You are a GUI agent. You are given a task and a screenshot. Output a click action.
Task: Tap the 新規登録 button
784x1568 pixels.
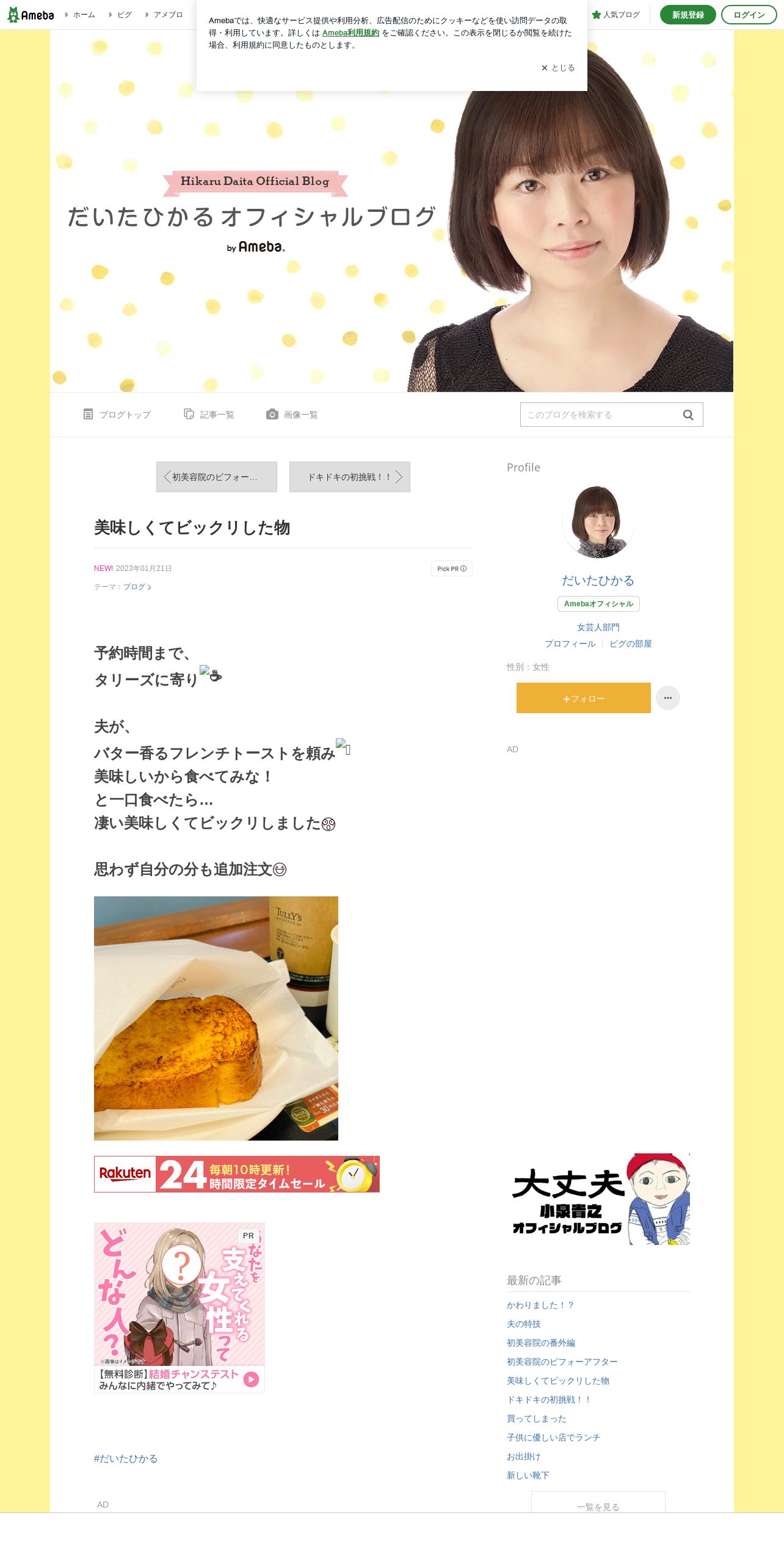tap(688, 15)
